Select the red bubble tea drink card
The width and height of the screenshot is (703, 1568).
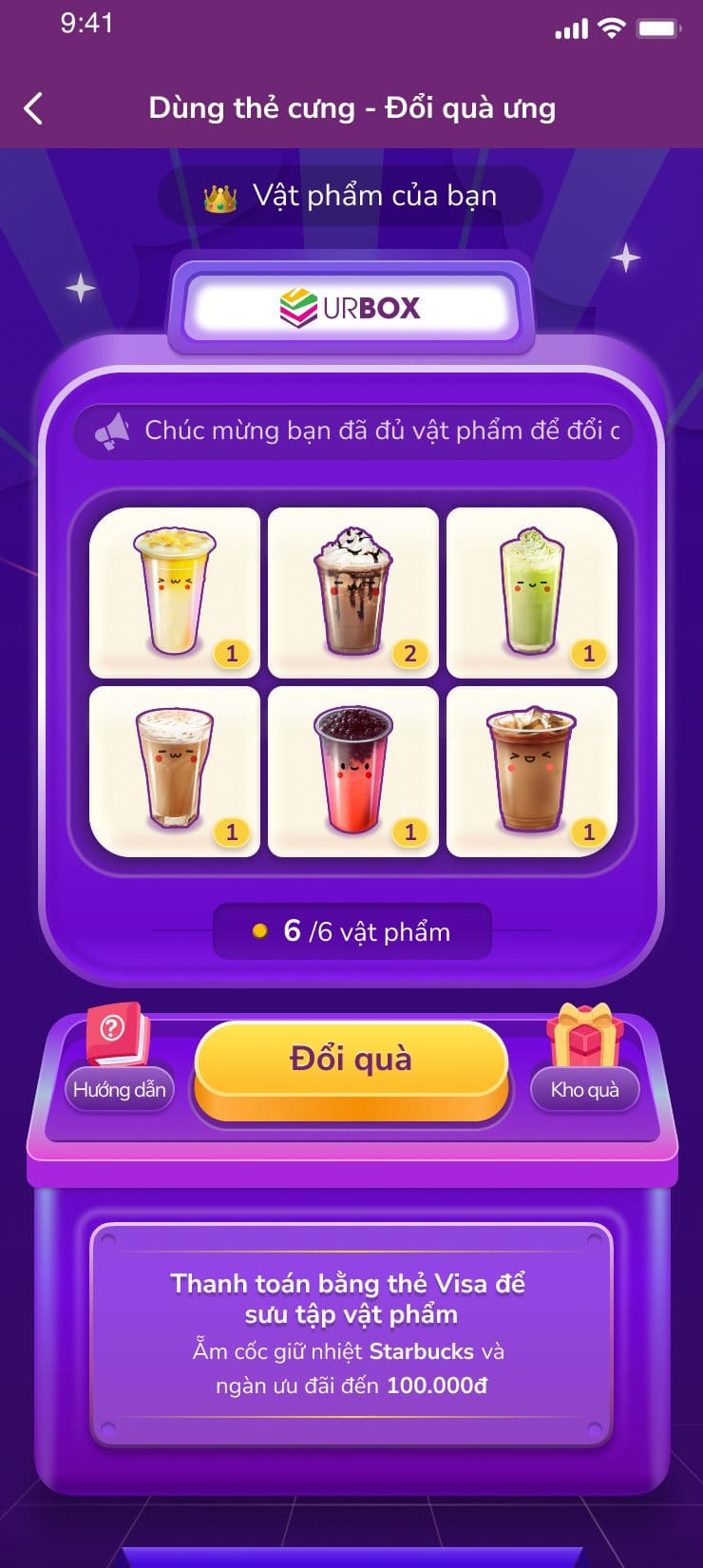click(352, 768)
